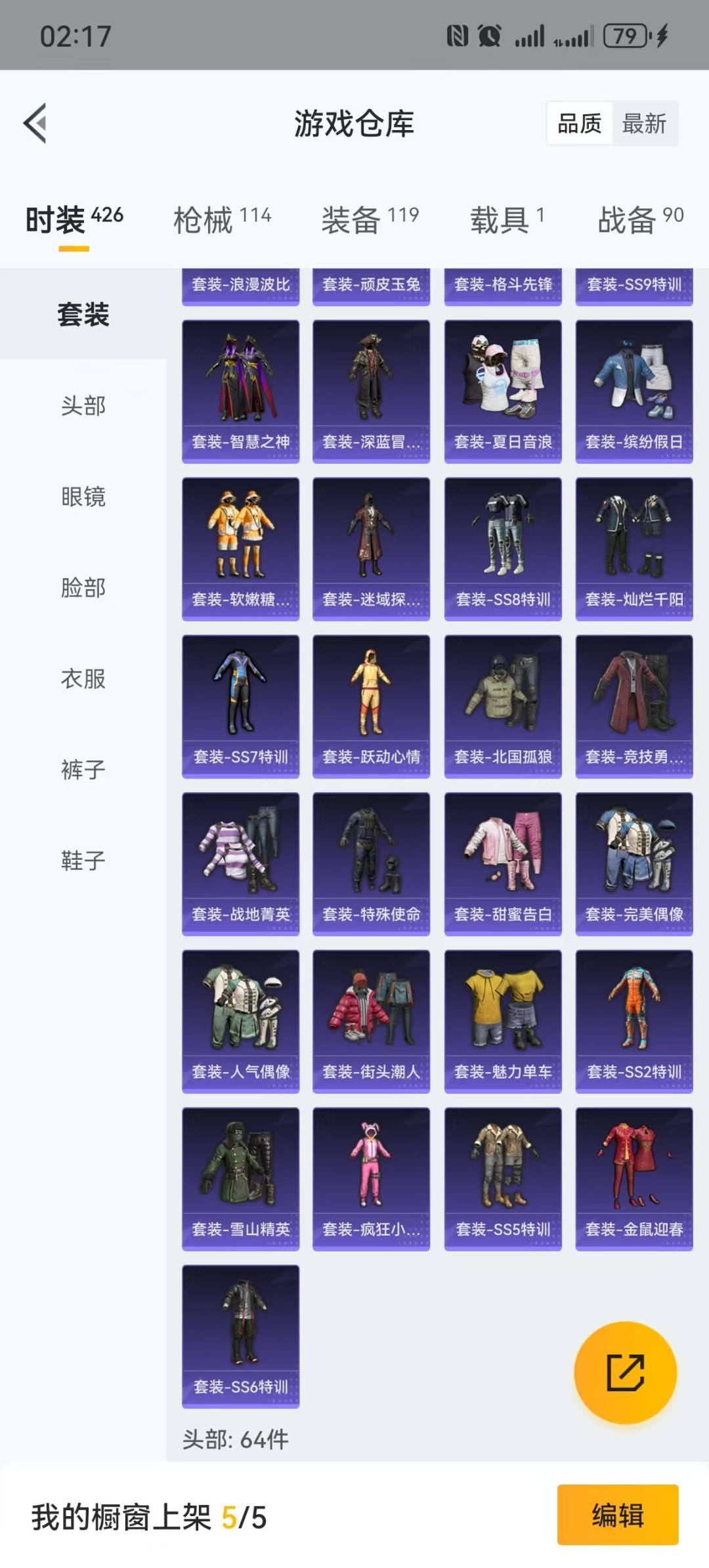Go back using the top-left arrow
The image size is (709, 1568).
35,123
